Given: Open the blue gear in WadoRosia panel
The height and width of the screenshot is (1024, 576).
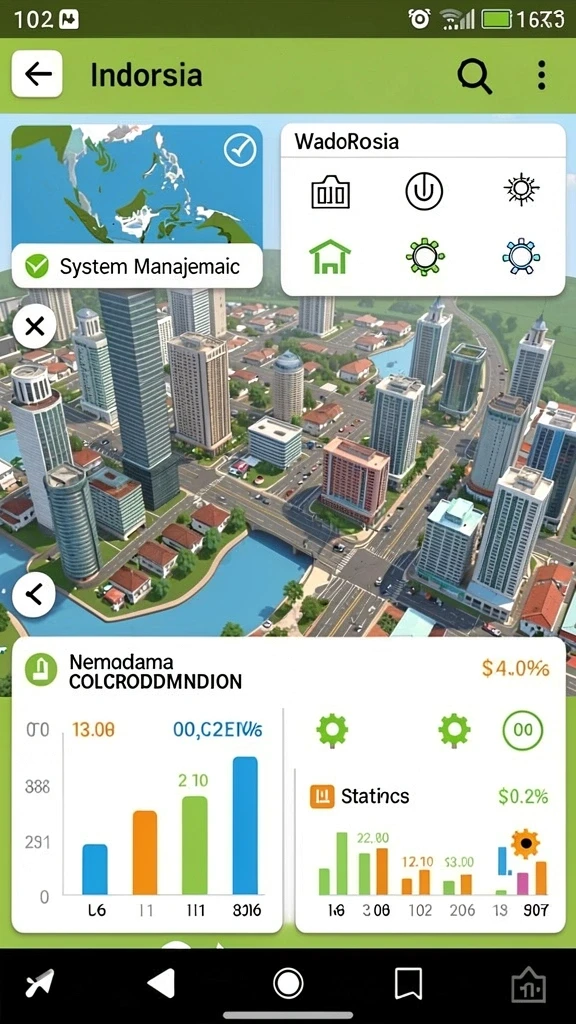Looking at the screenshot, I should [x=521, y=256].
